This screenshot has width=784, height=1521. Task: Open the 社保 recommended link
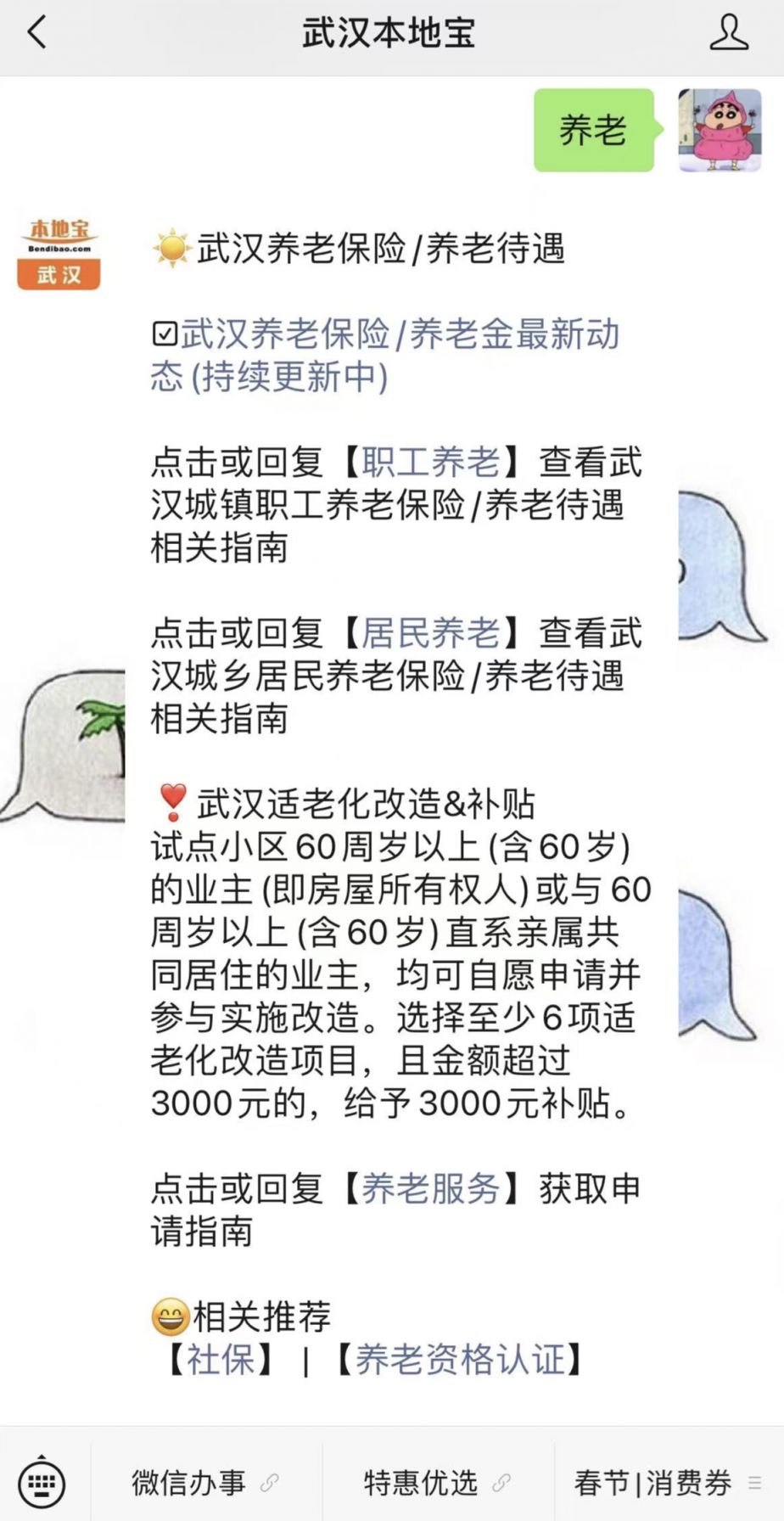[221, 1359]
